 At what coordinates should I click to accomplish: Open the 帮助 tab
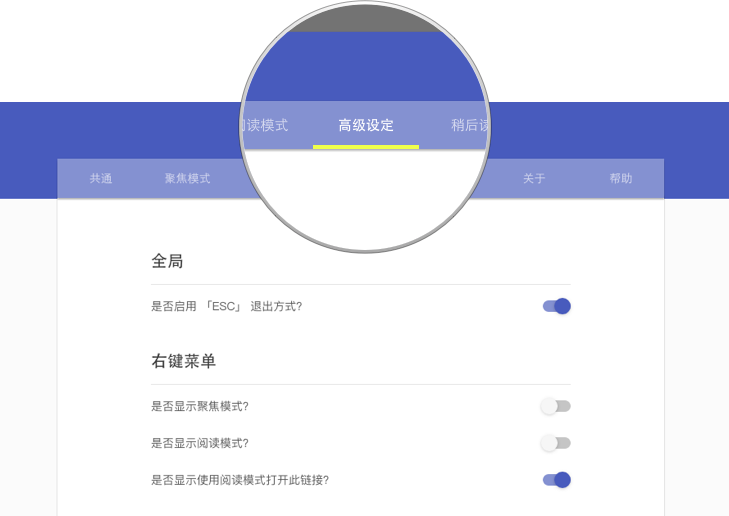click(621, 179)
